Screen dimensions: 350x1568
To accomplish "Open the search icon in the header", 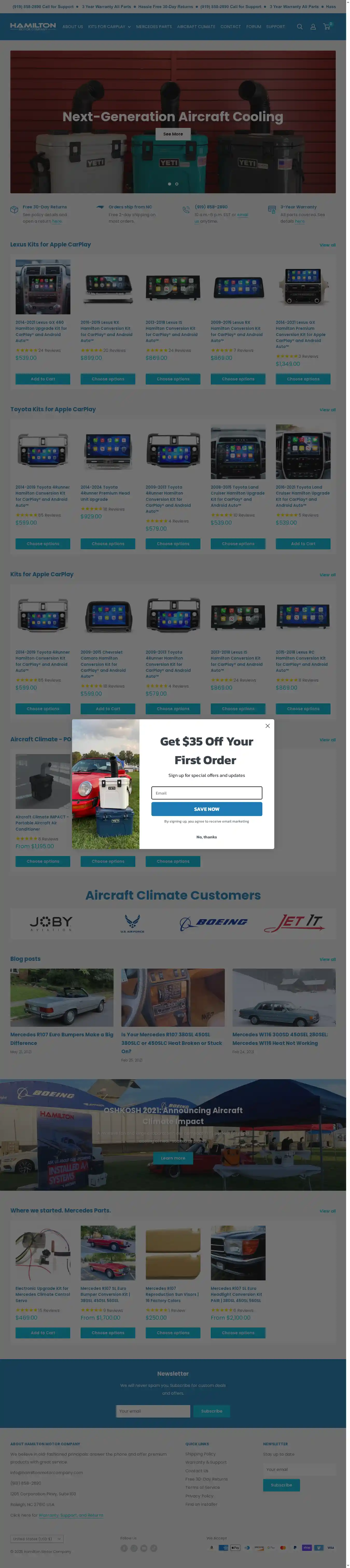I will click(299, 27).
